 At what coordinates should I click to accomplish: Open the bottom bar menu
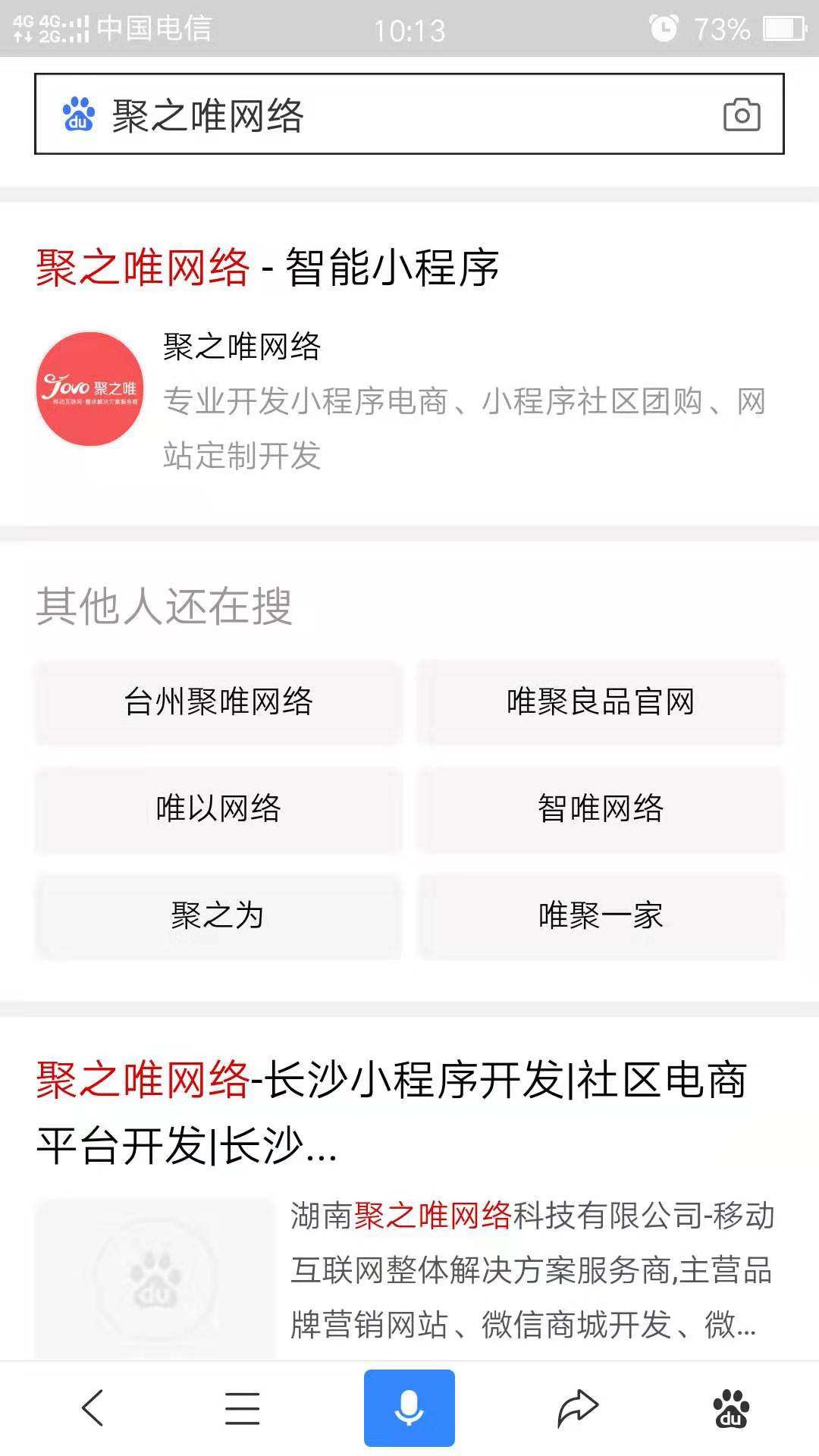243,1408
